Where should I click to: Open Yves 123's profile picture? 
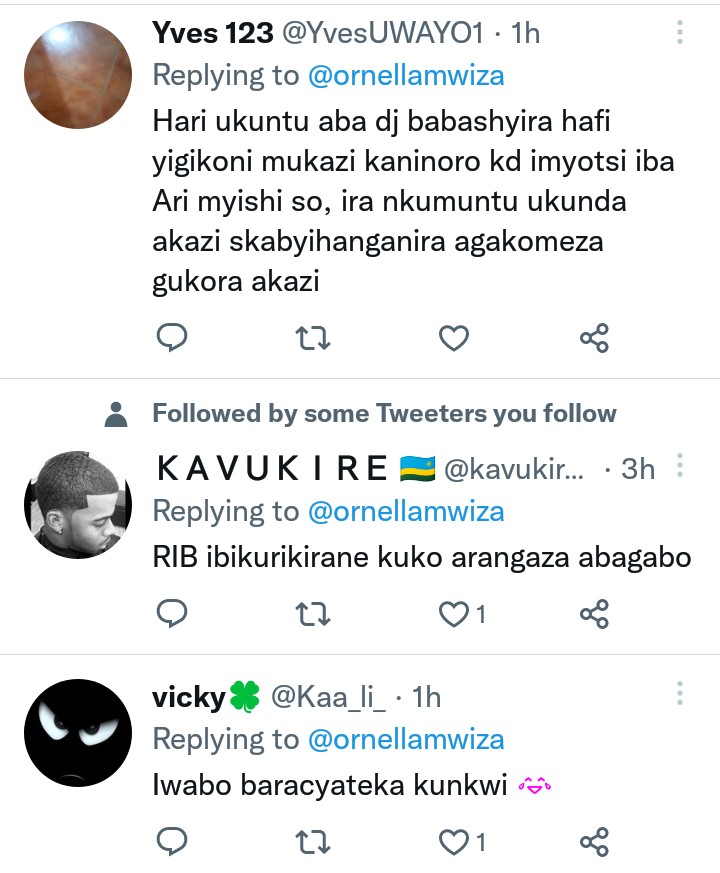click(x=78, y=75)
